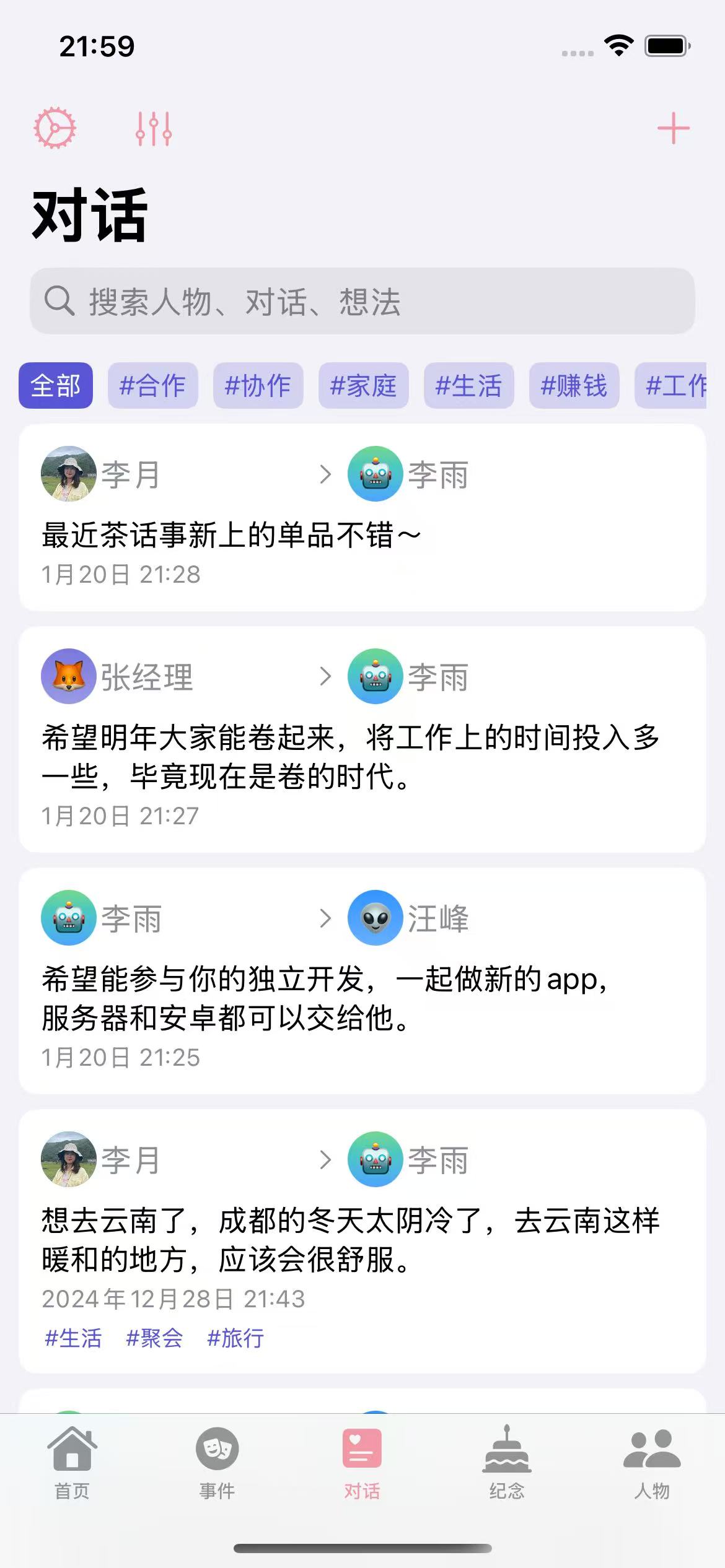
Task: Filter by the #家庭 tag
Action: pos(363,386)
